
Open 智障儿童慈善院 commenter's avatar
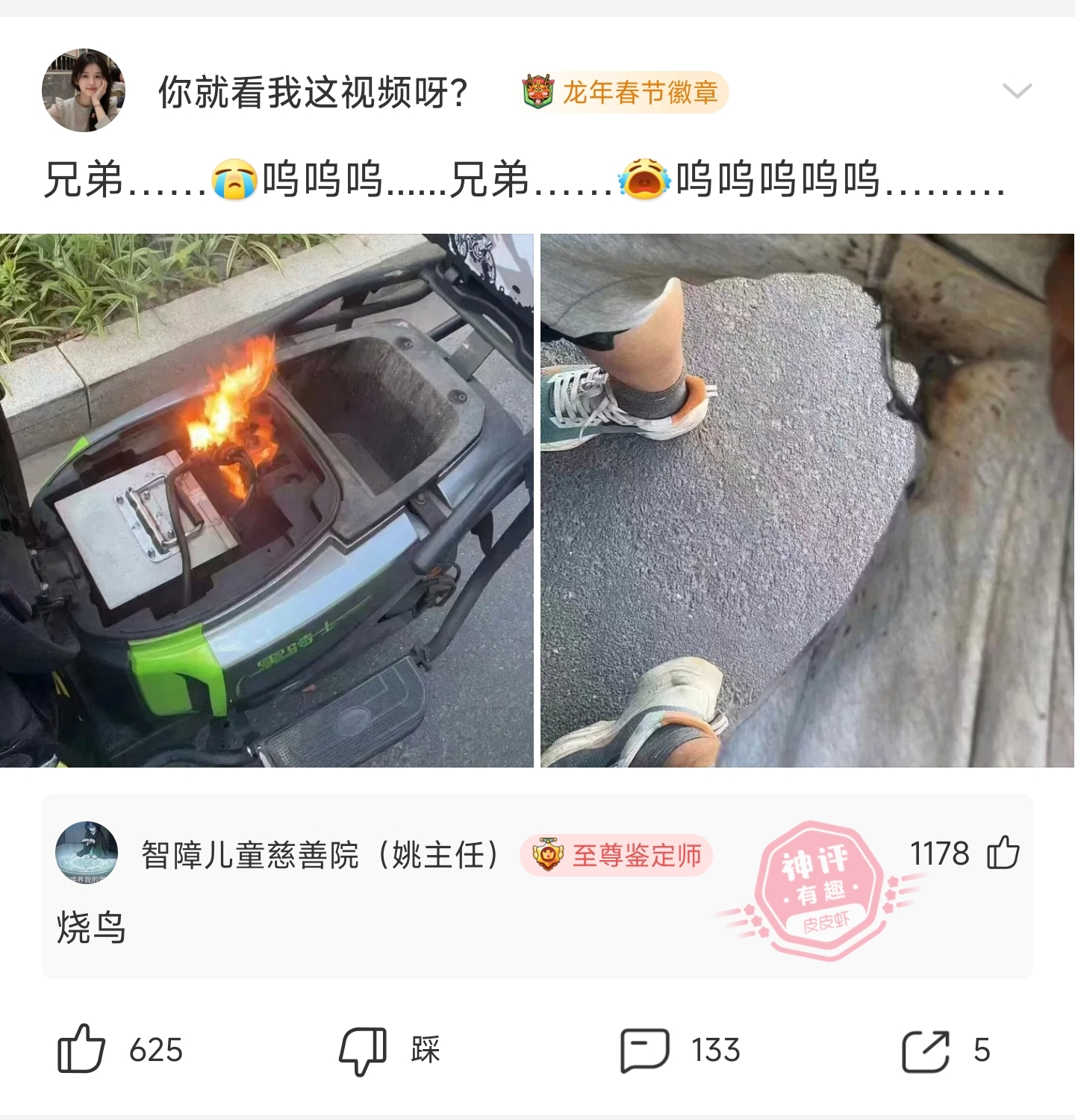87,853
